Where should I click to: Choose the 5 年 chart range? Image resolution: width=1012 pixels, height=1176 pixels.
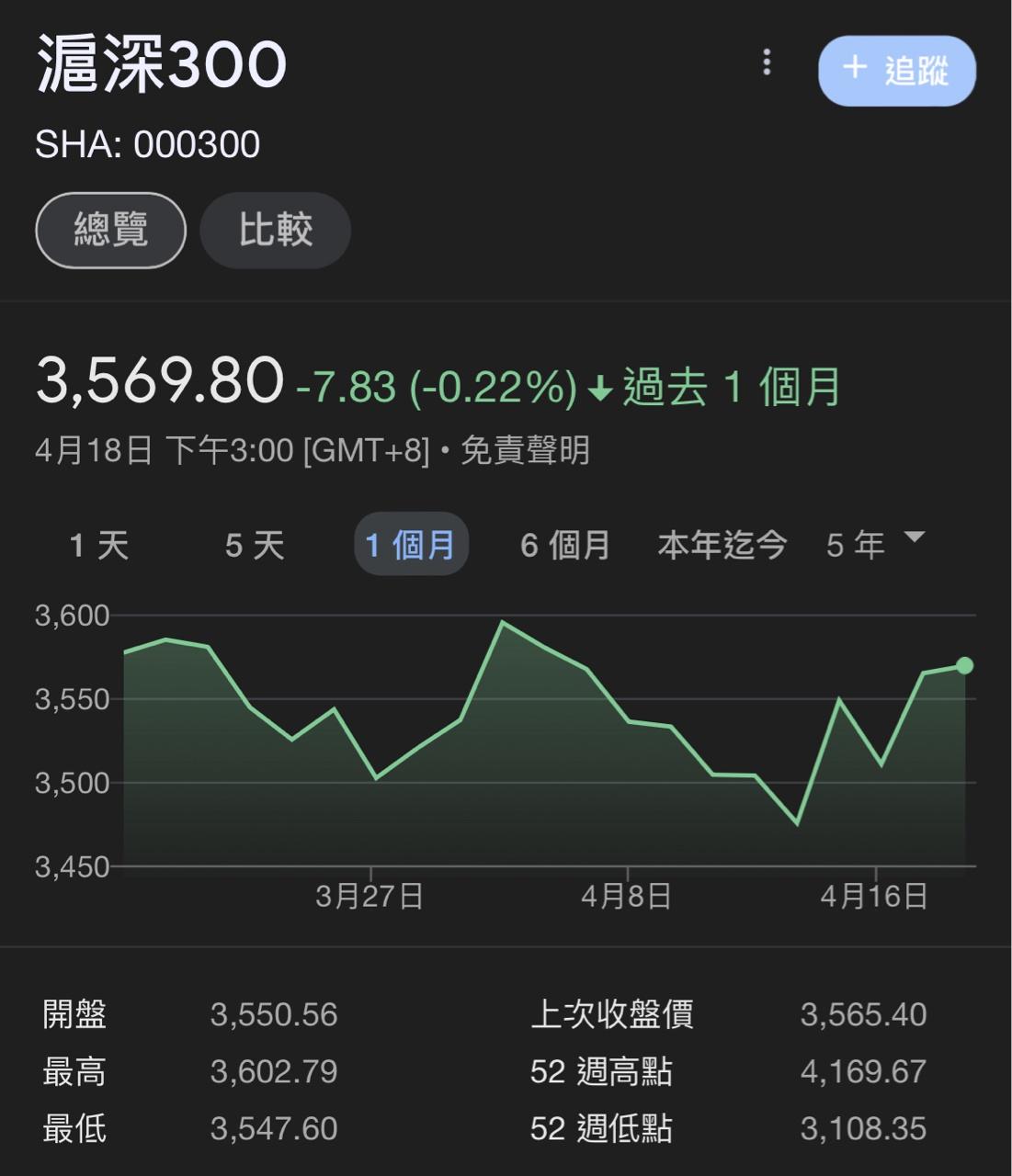(x=855, y=545)
